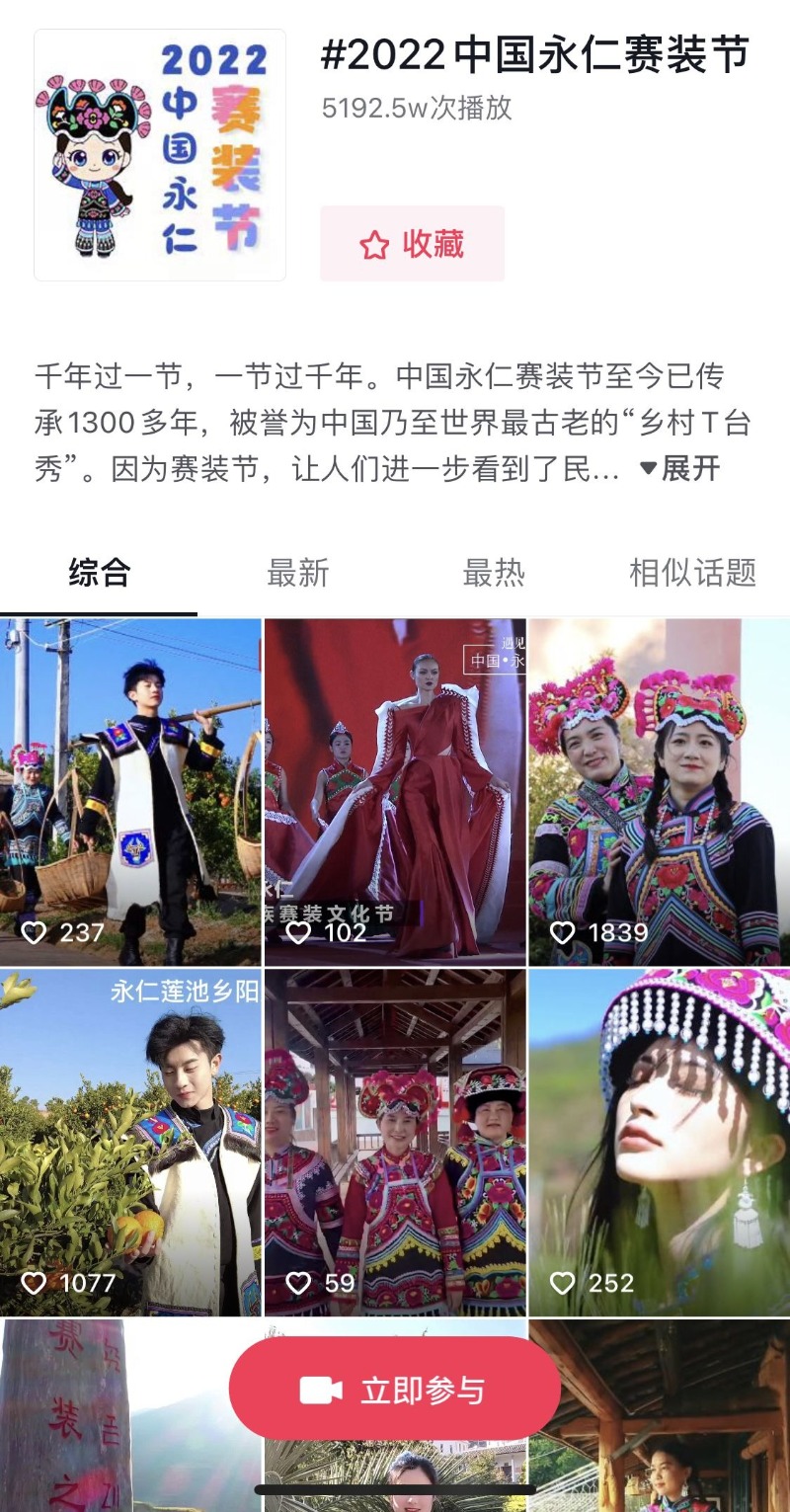Tap 立即参与 to join the topic
This screenshot has width=790, height=1512.
coord(395,1391)
